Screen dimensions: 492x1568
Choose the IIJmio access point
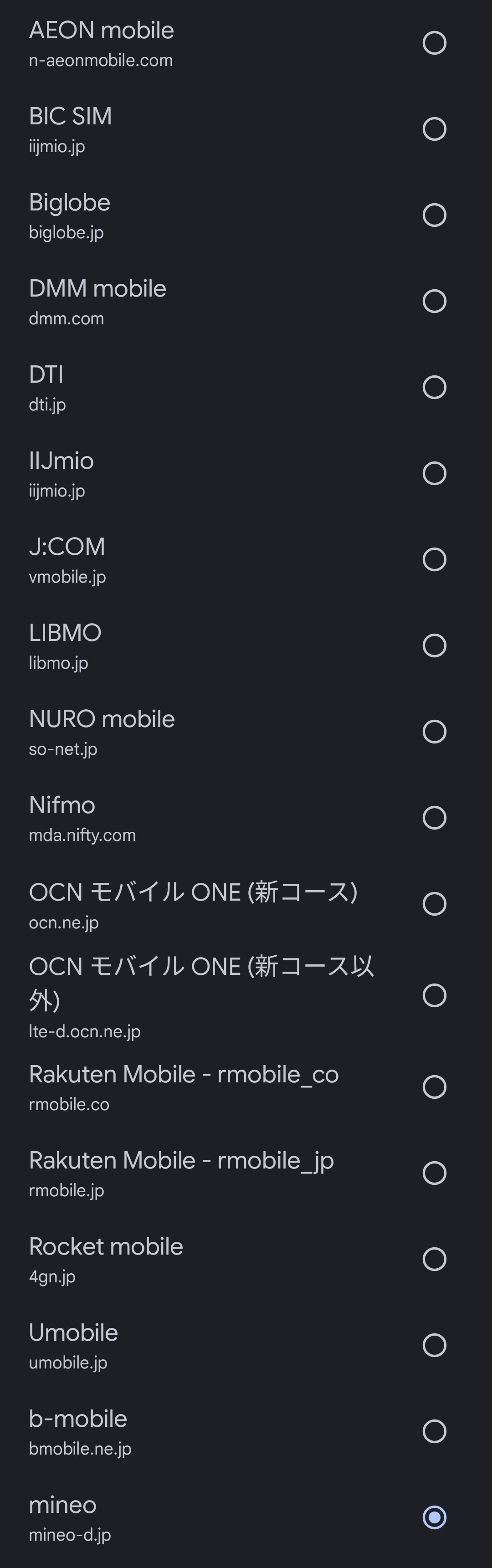(434, 473)
